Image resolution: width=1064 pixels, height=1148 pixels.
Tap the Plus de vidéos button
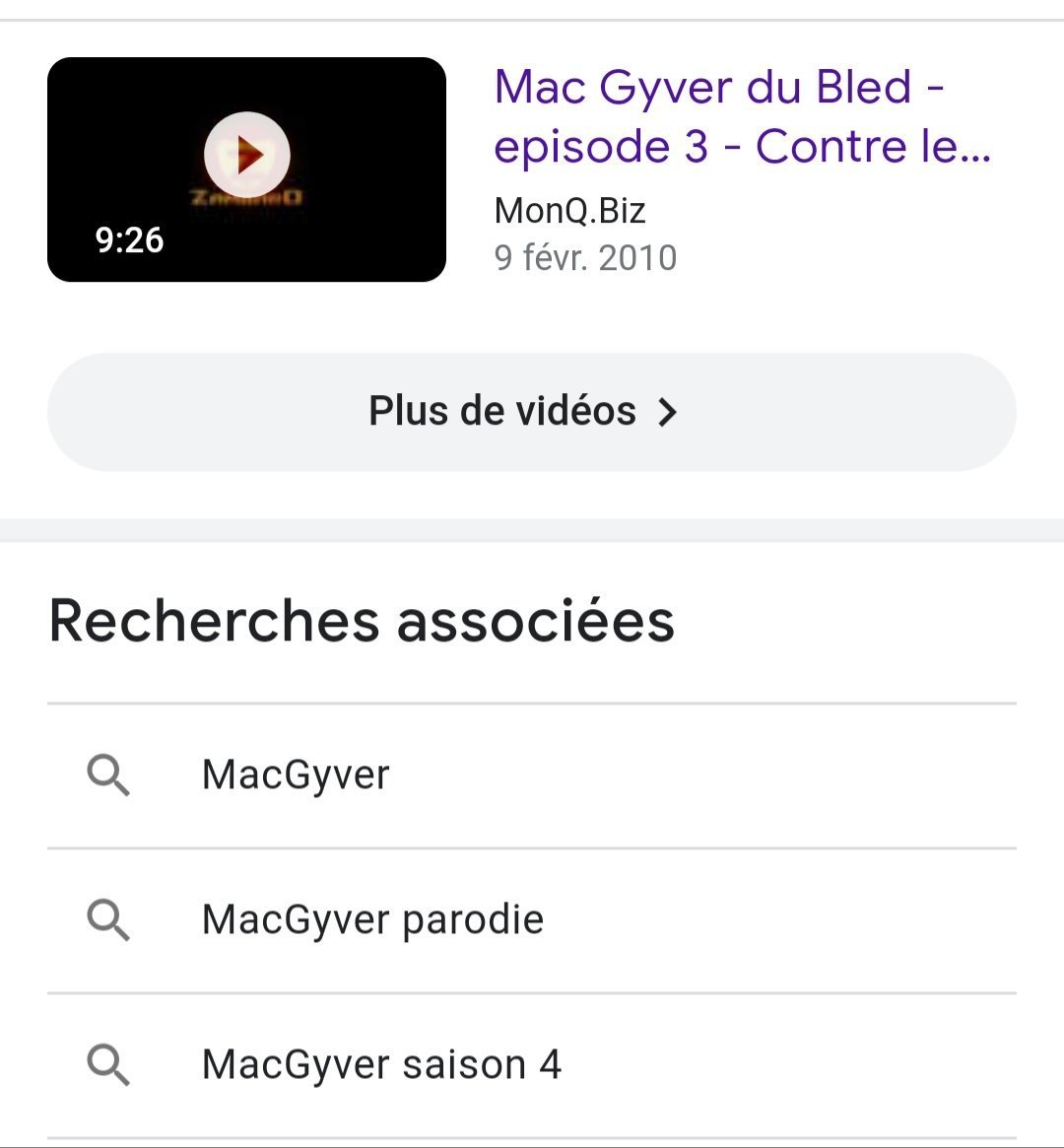click(532, 412)
